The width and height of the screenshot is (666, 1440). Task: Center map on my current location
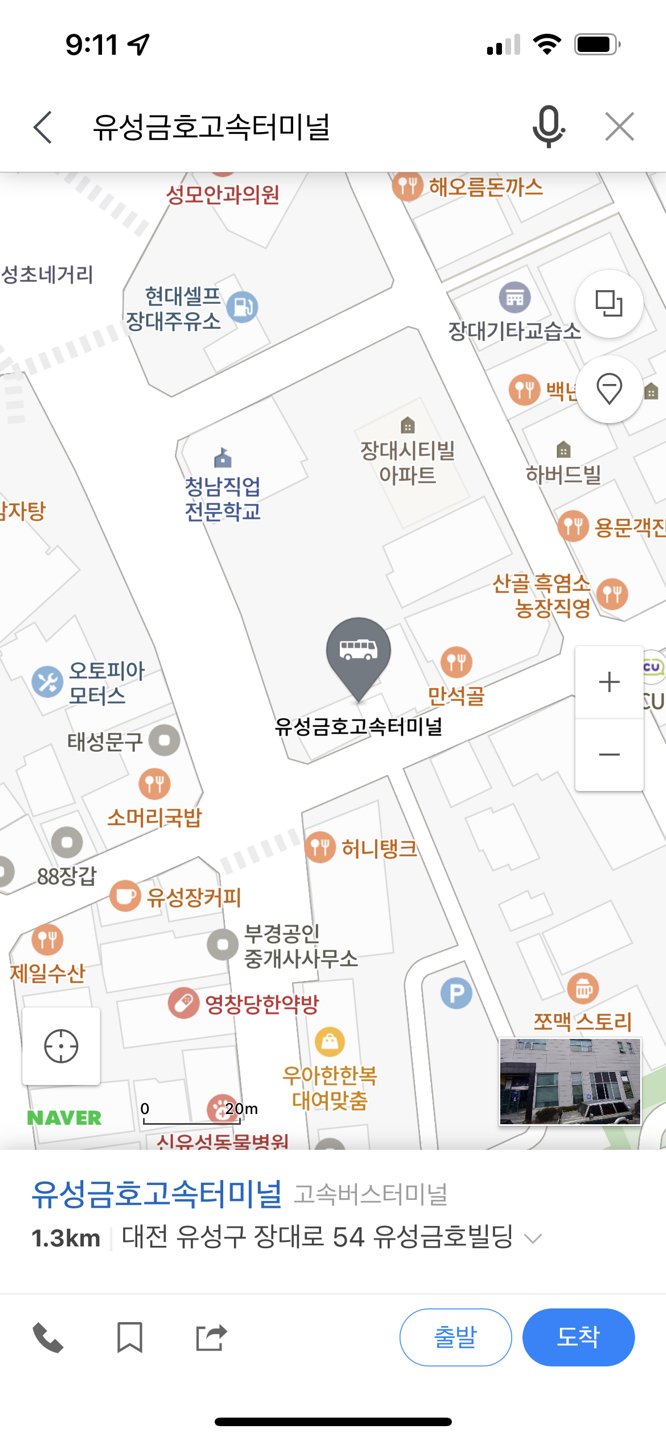click(61, 1046)
